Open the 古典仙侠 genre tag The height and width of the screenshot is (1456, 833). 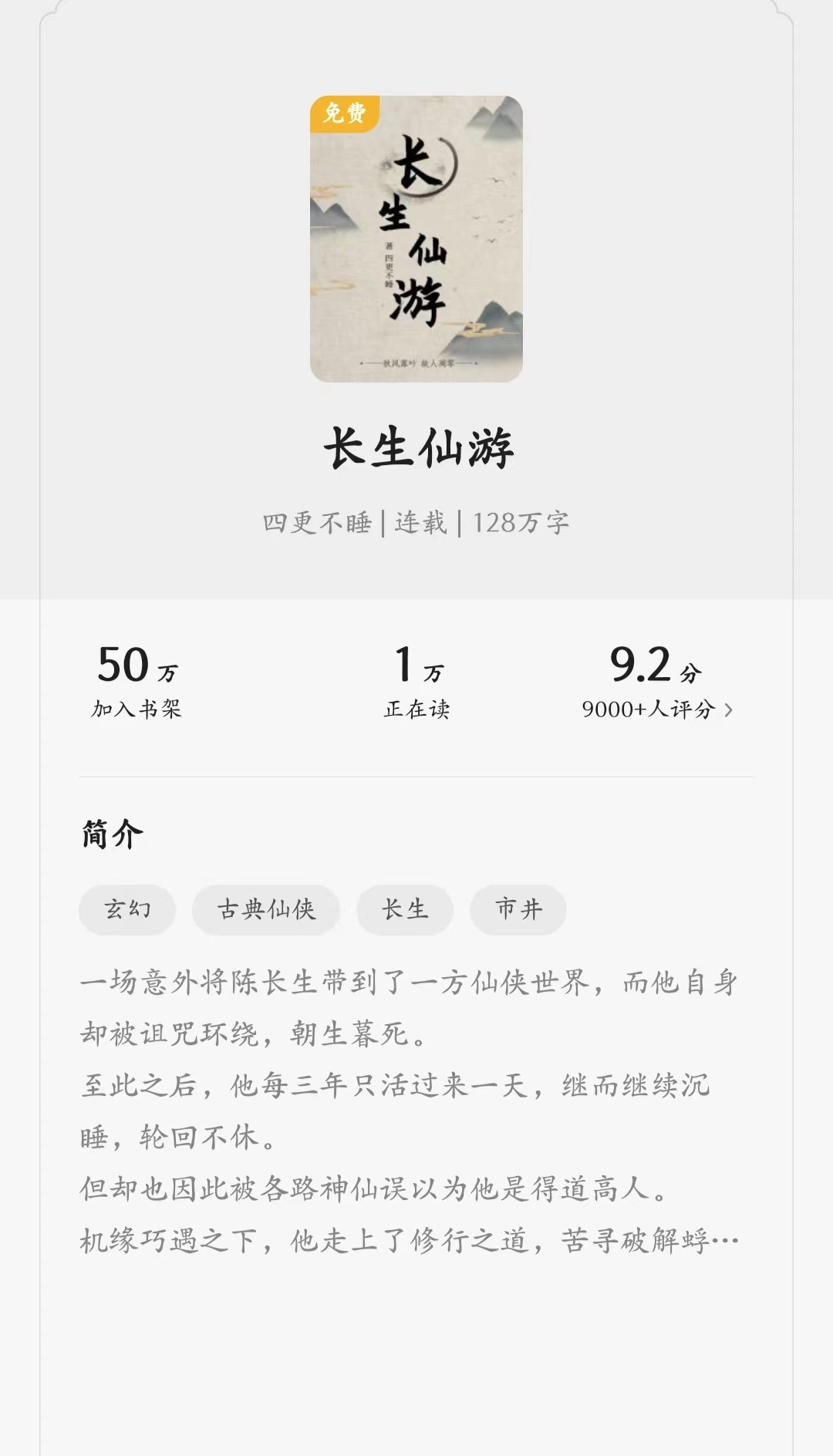[266, 909]
